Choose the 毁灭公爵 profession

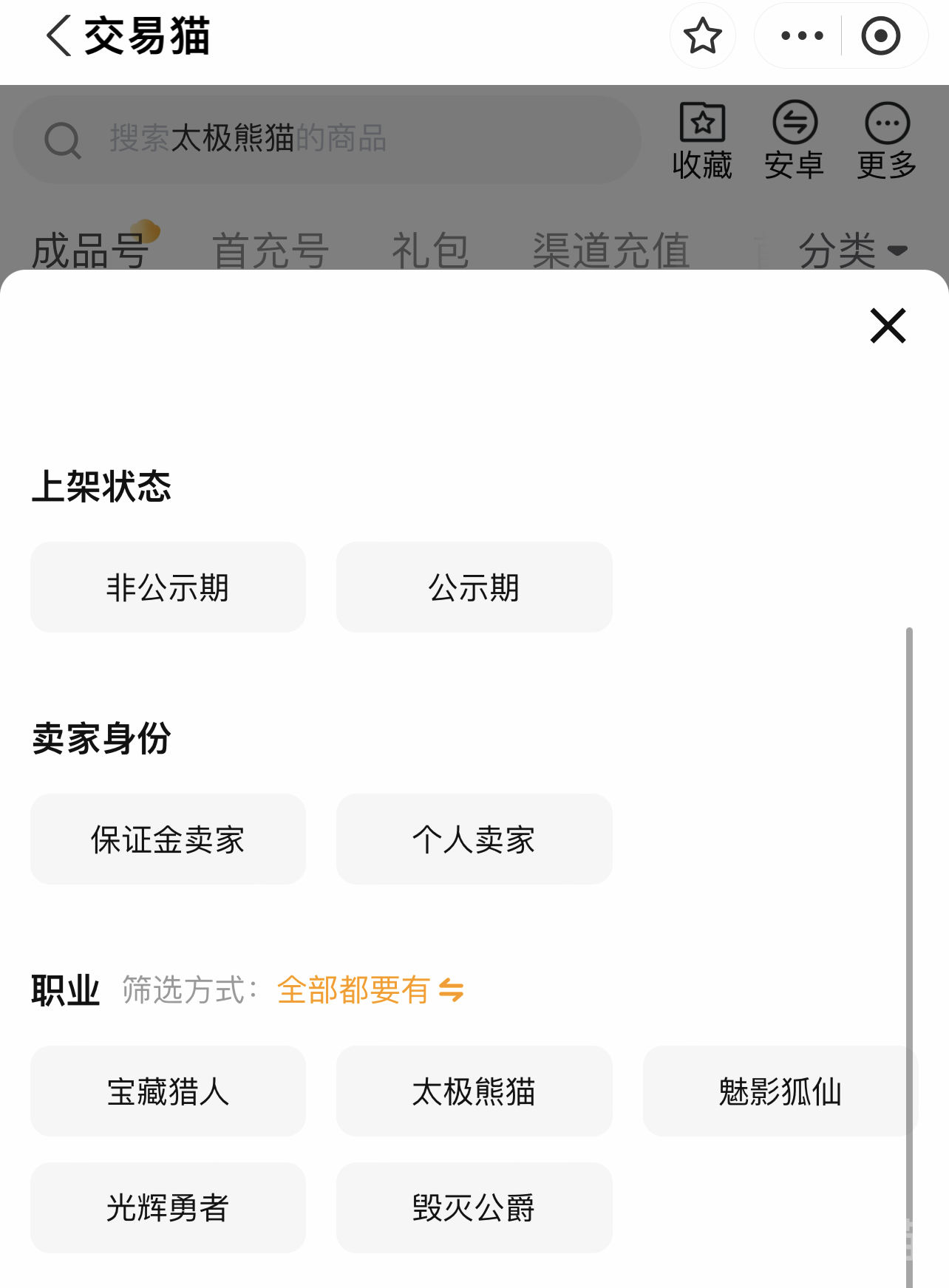474,1207
